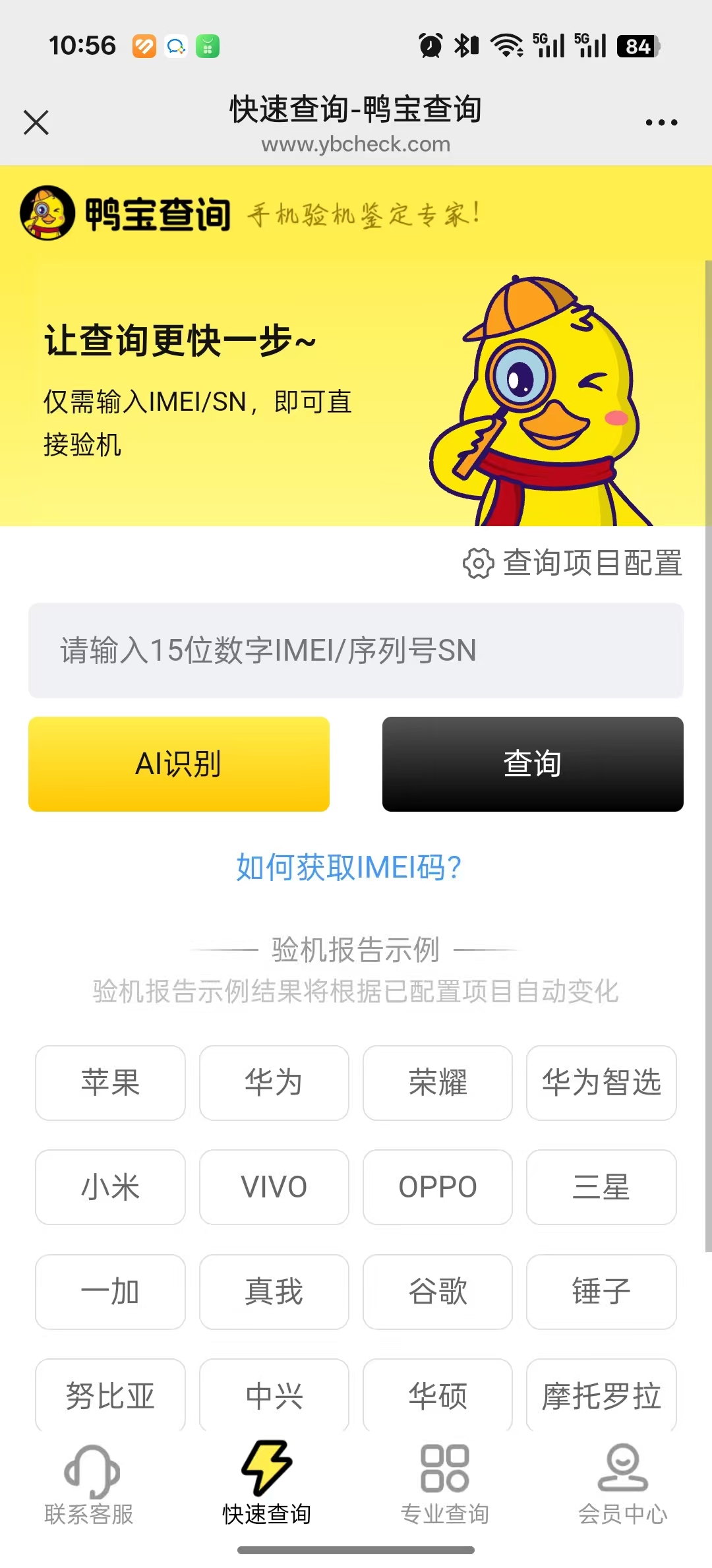Open the three-dot overflow menu
Screen dimensions: 712x1568
pos(661,123)
